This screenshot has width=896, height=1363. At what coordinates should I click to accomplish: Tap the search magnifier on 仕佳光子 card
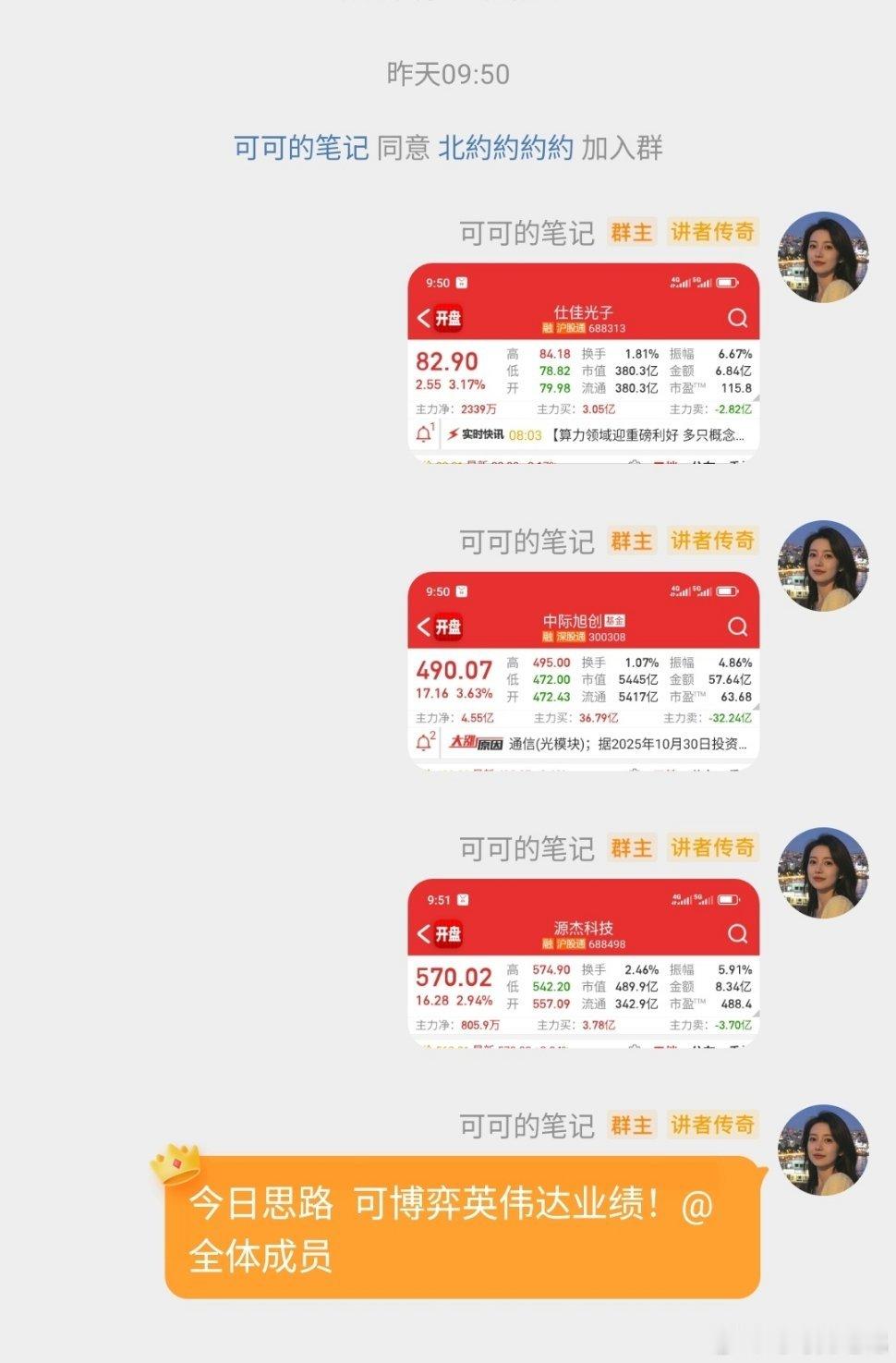[x=737, y=317]
